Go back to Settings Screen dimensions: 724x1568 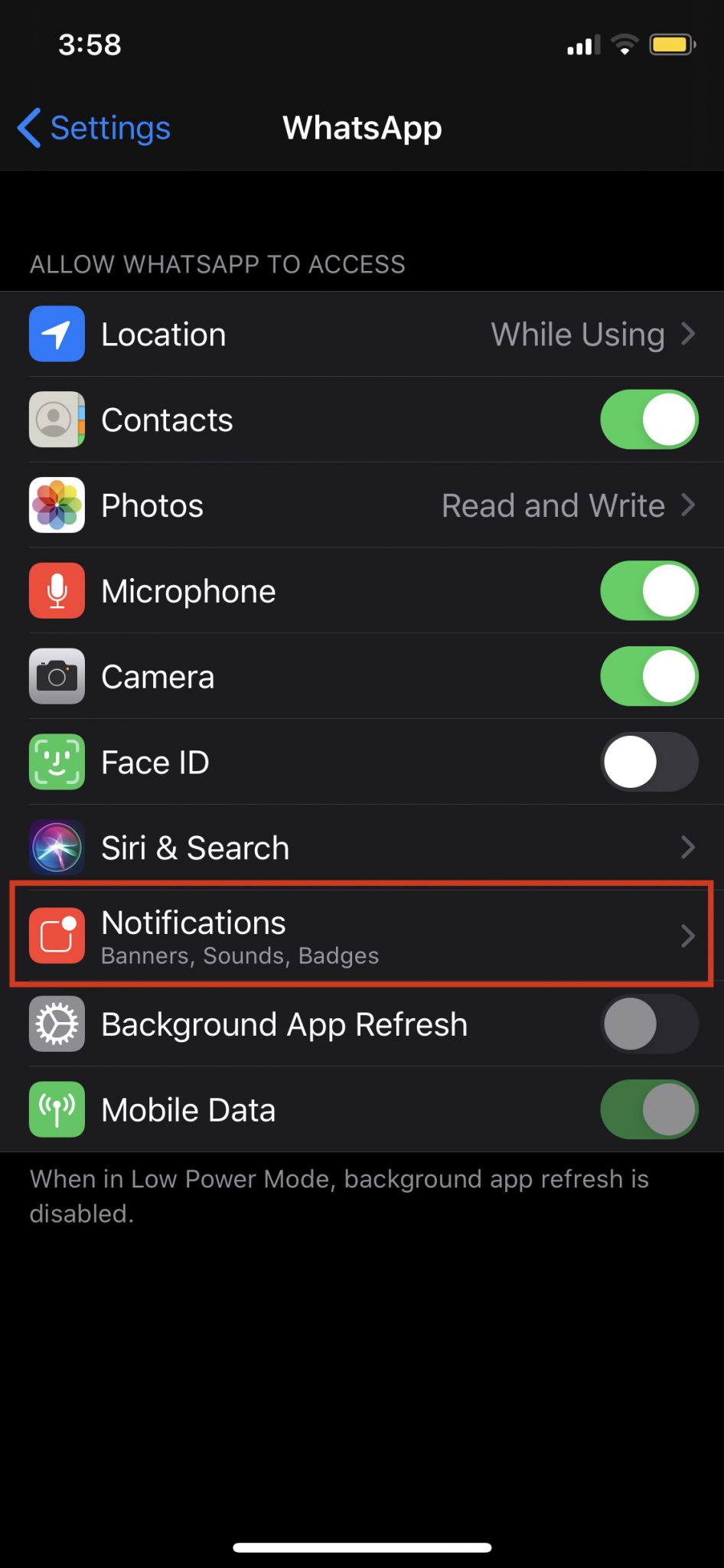[x=94, y=128]
